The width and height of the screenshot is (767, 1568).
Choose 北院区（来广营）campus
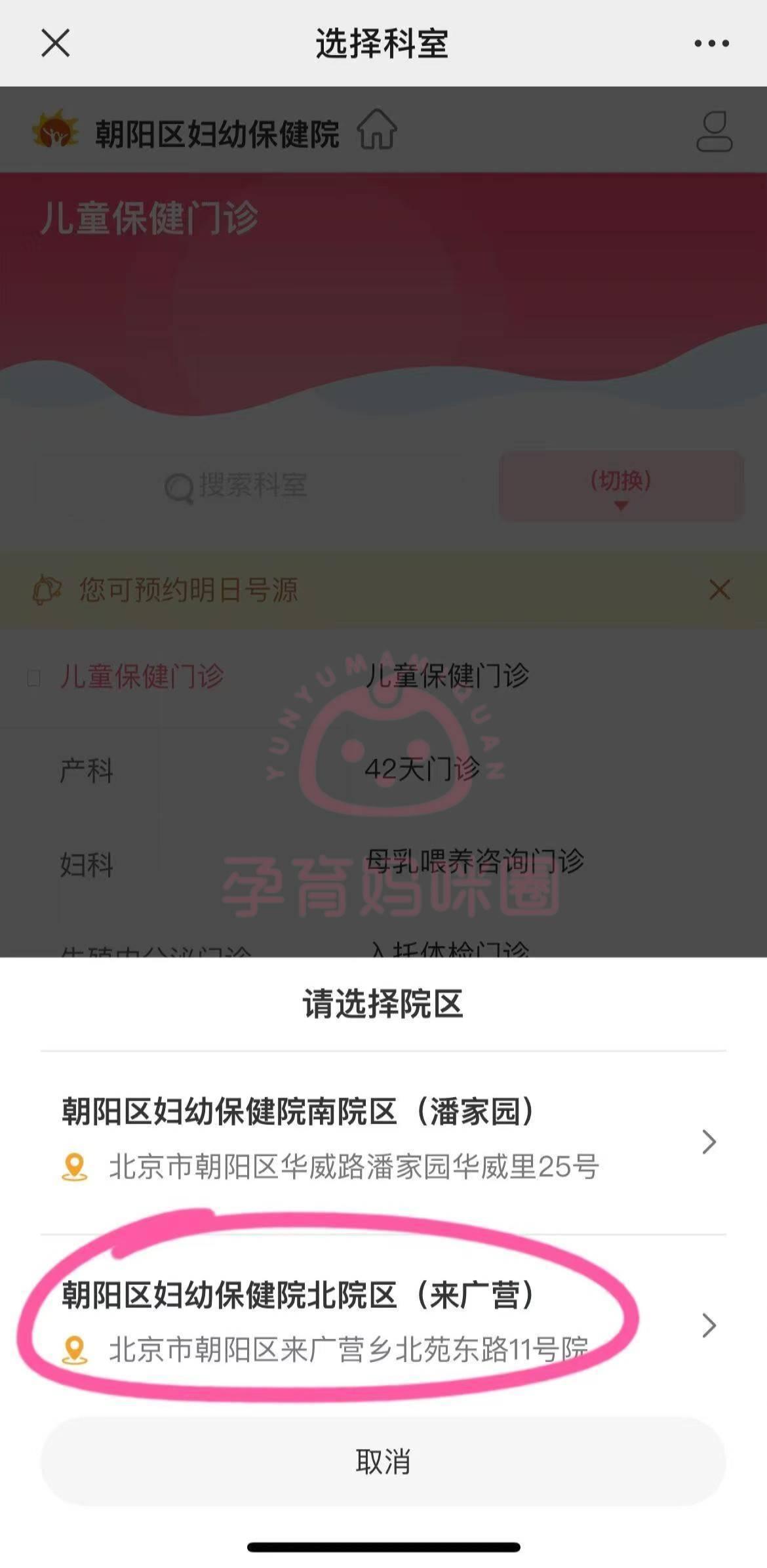[383, 1324]
